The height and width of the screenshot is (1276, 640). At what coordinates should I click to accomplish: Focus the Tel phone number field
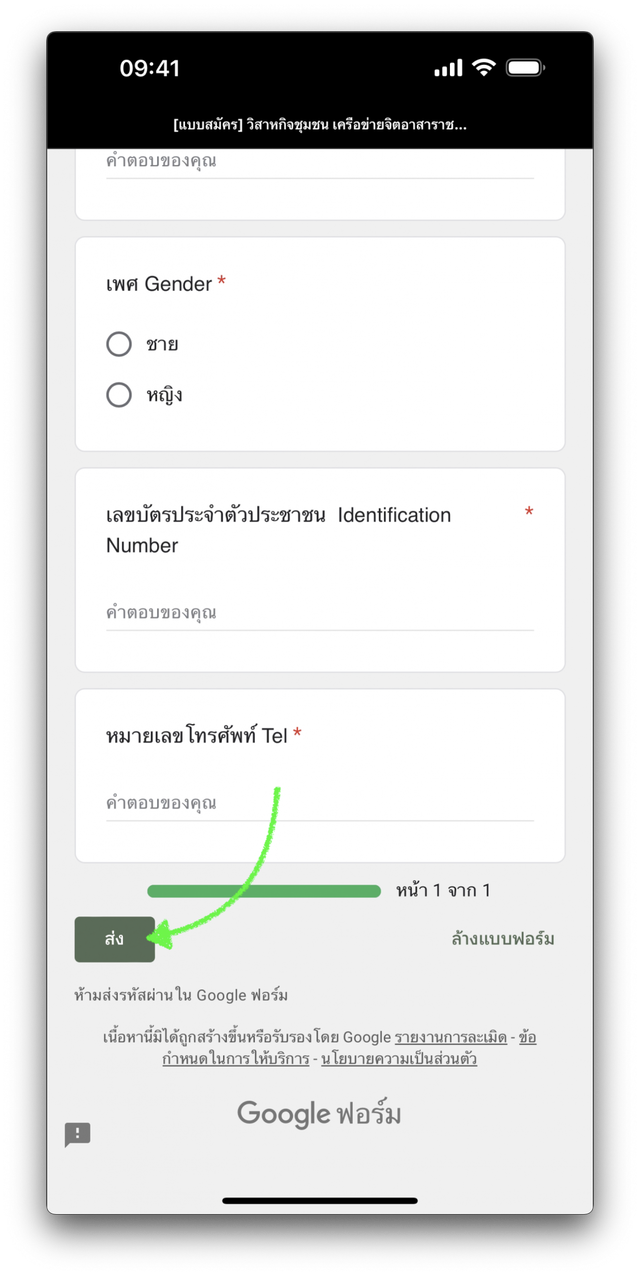[x=320, y=803]
